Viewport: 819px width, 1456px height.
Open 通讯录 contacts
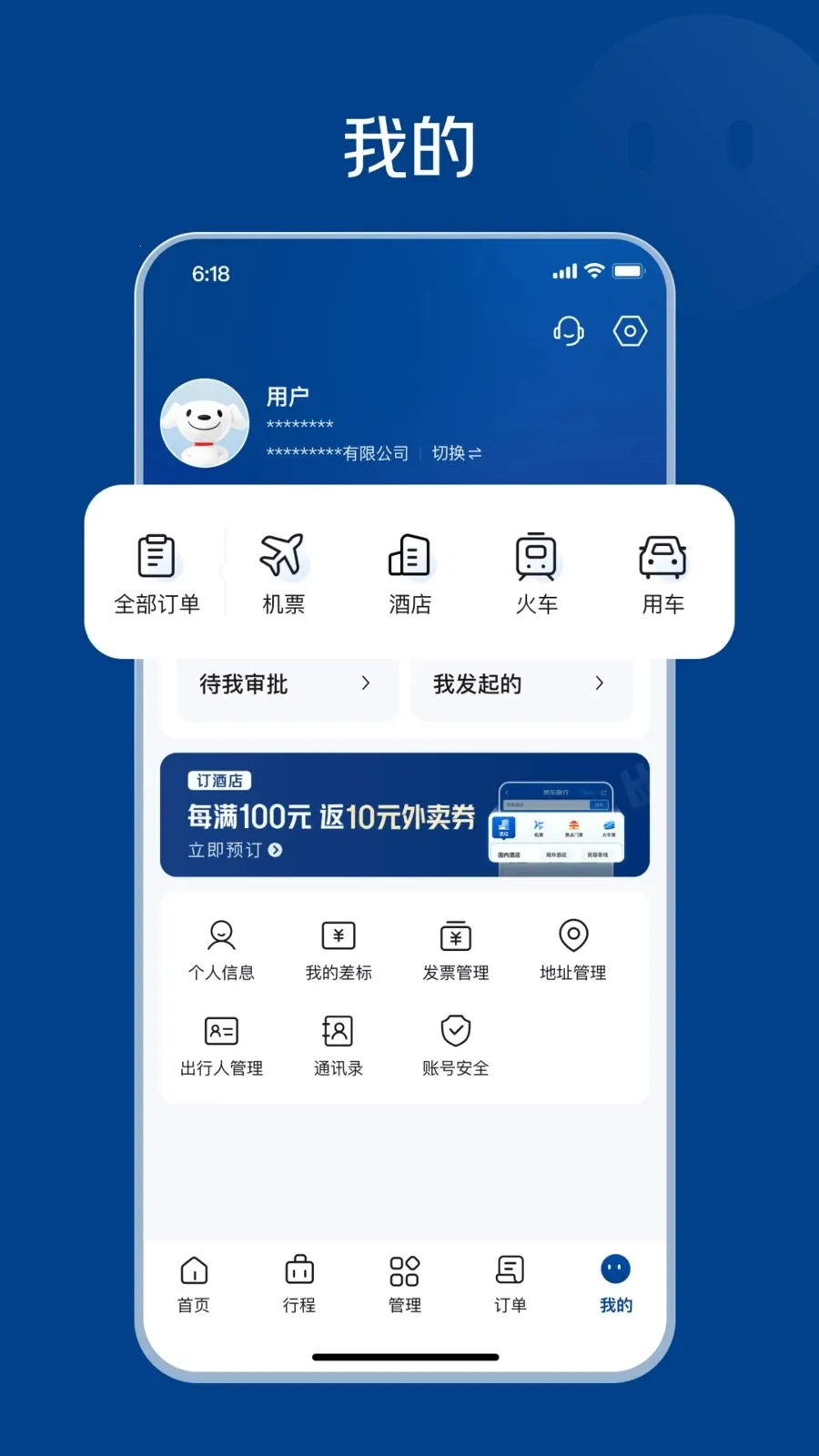click(x=338, y=1045)
